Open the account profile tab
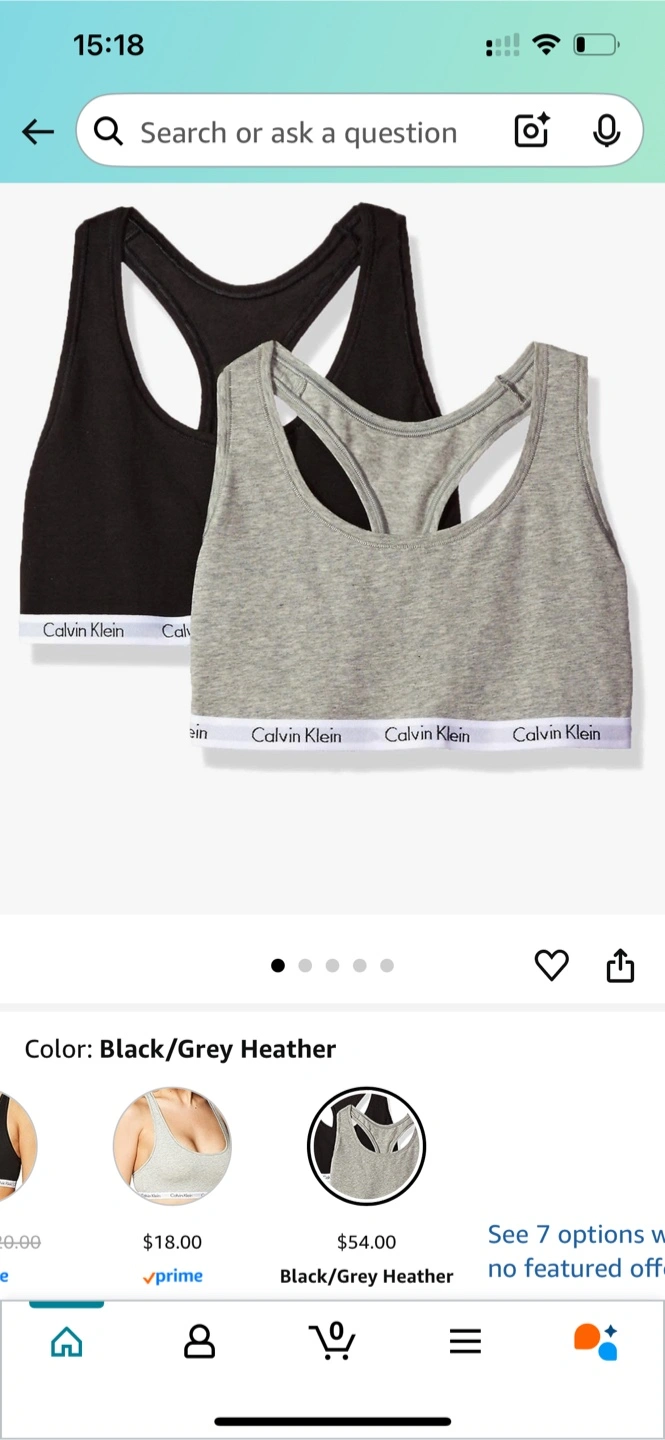 199,1342
